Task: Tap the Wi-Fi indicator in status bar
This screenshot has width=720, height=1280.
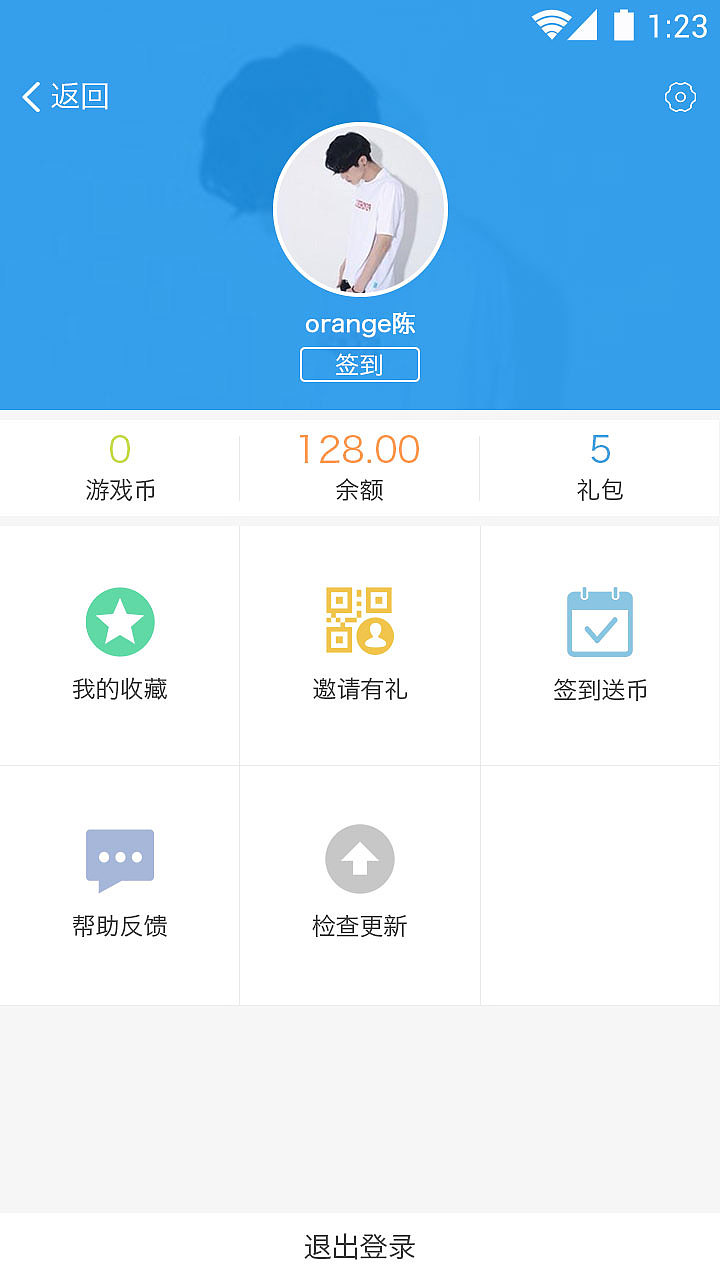Action: (x=550, y=24)
